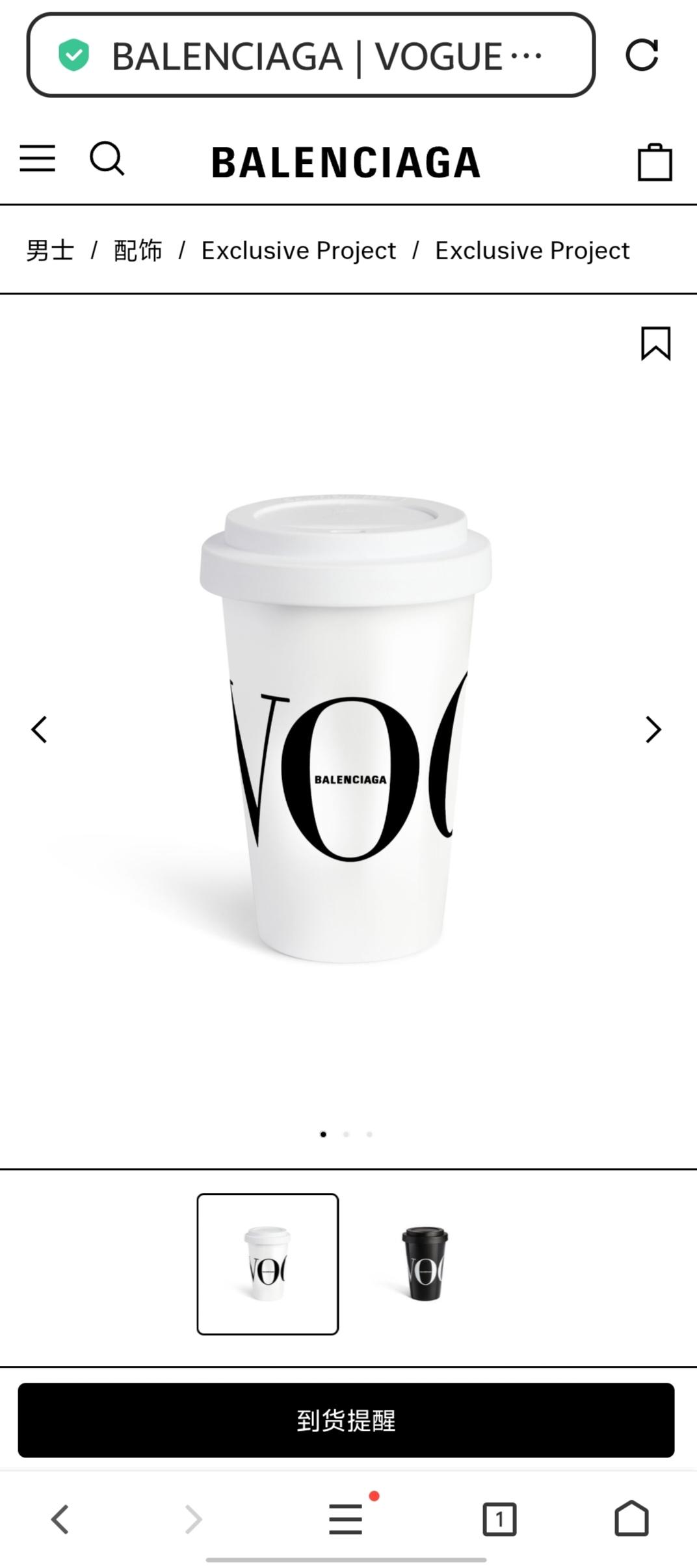
Task: Select the white cup color thumbnail
Action: pos(268,1264)
